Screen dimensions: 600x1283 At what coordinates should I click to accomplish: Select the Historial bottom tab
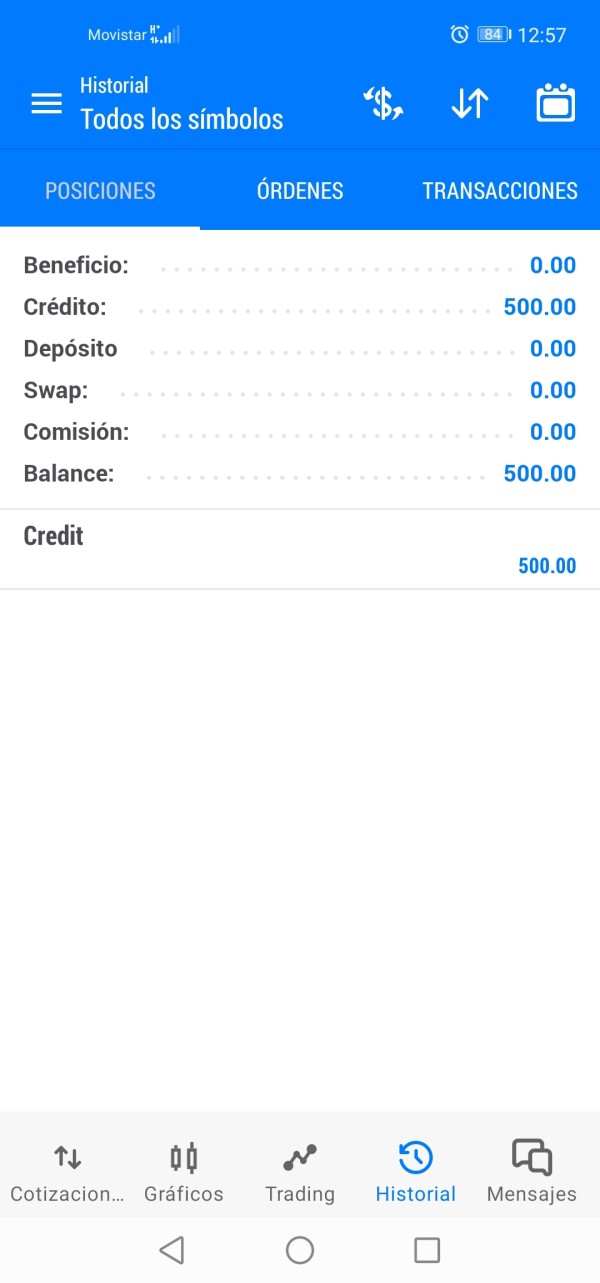pos(415,1172)
